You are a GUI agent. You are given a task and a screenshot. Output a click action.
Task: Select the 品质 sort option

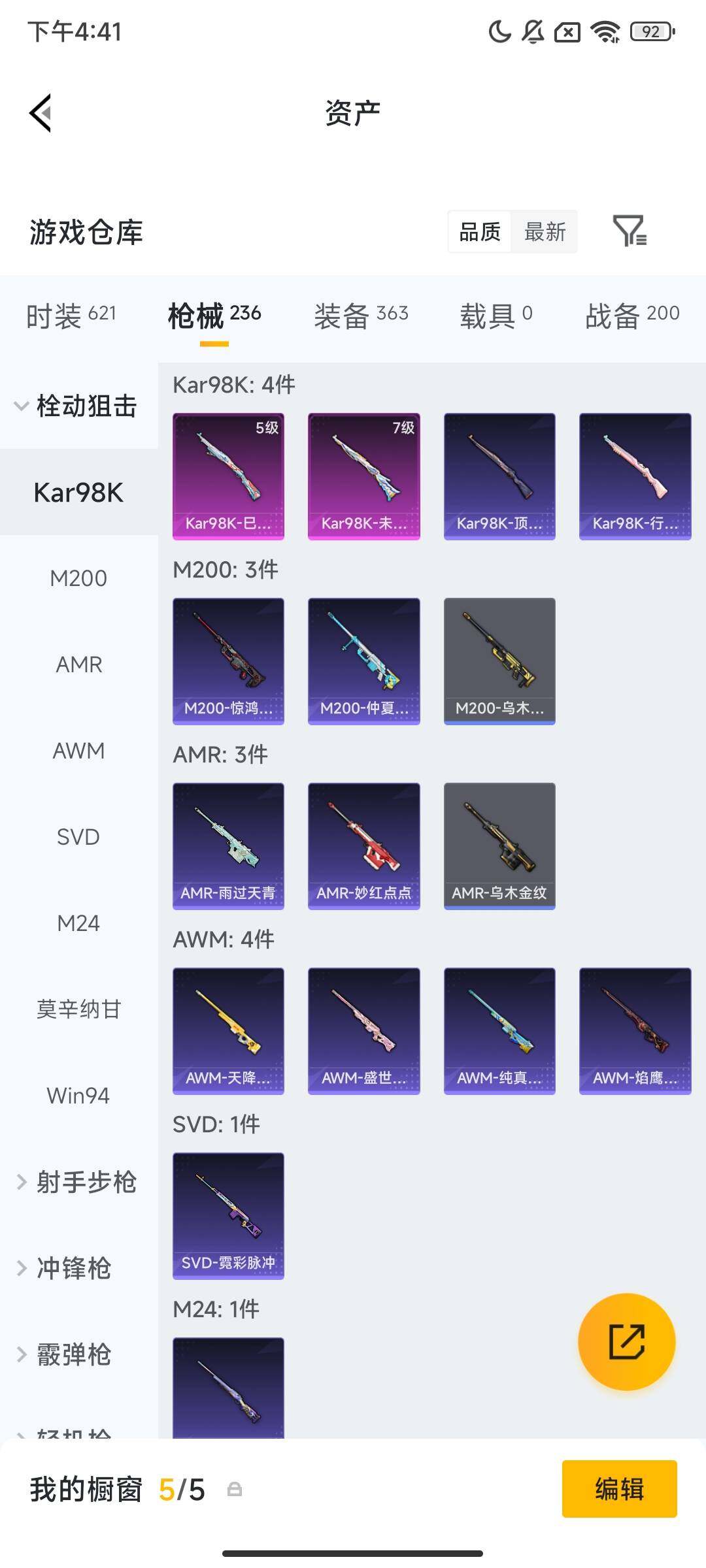point(480,231)
